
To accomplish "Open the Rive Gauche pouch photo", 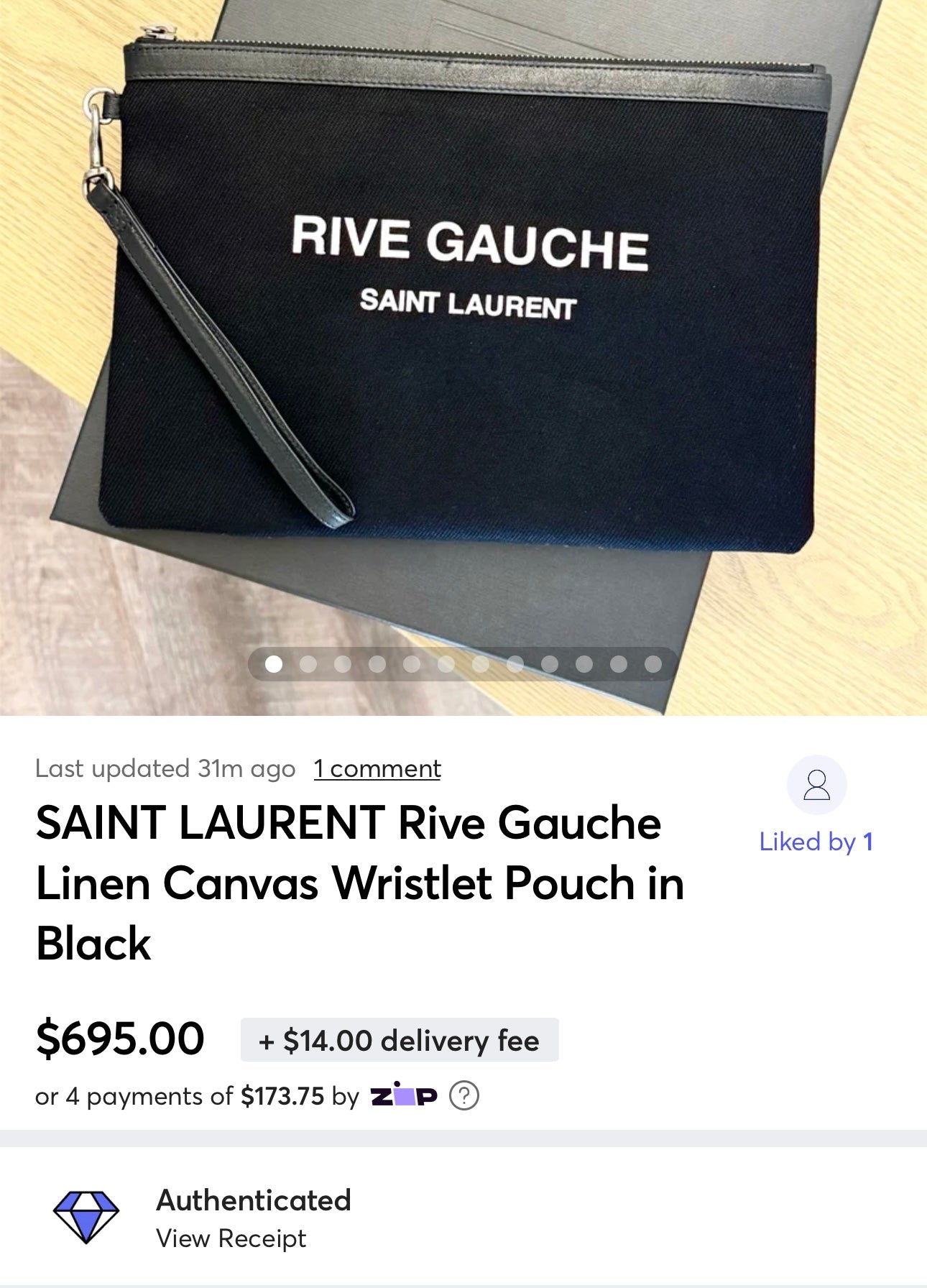I will click(x=463, y=323).
